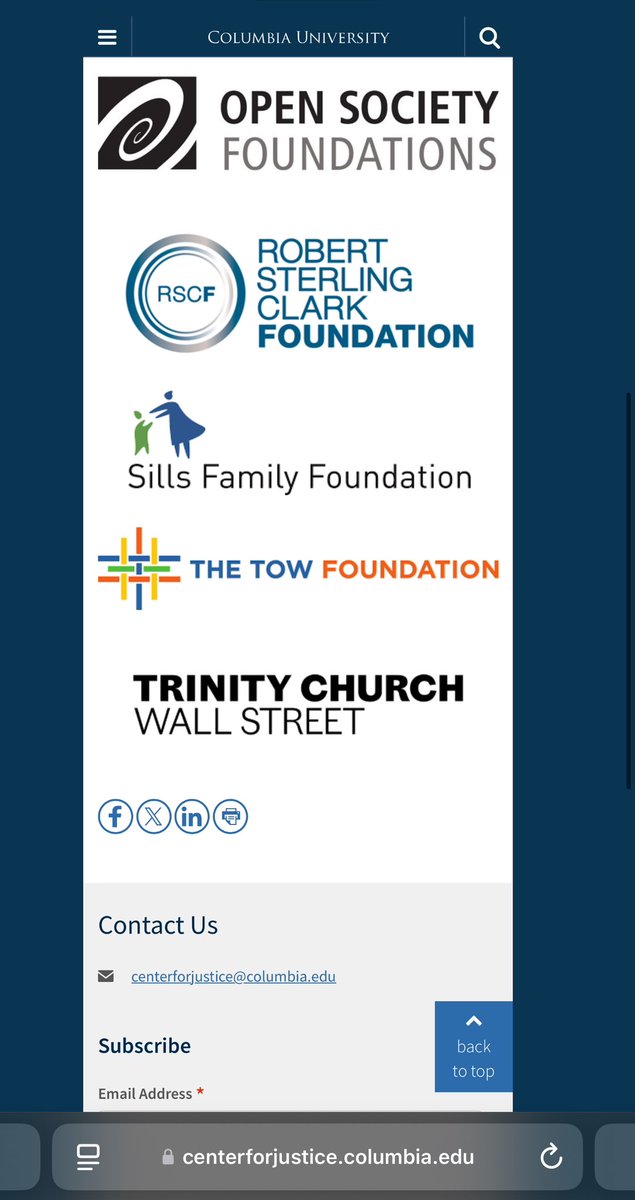Share page on X
Viewport: 635px width, 1200px height.
click(153, 817)
